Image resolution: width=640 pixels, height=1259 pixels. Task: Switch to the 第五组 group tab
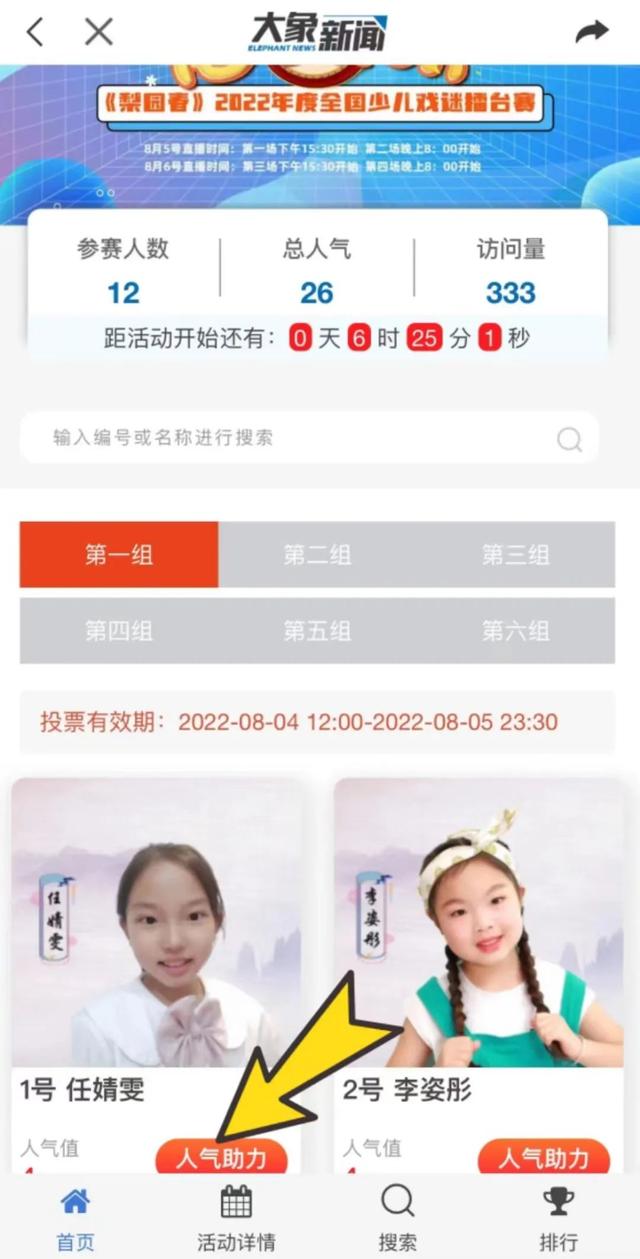[x=317, y=631]
